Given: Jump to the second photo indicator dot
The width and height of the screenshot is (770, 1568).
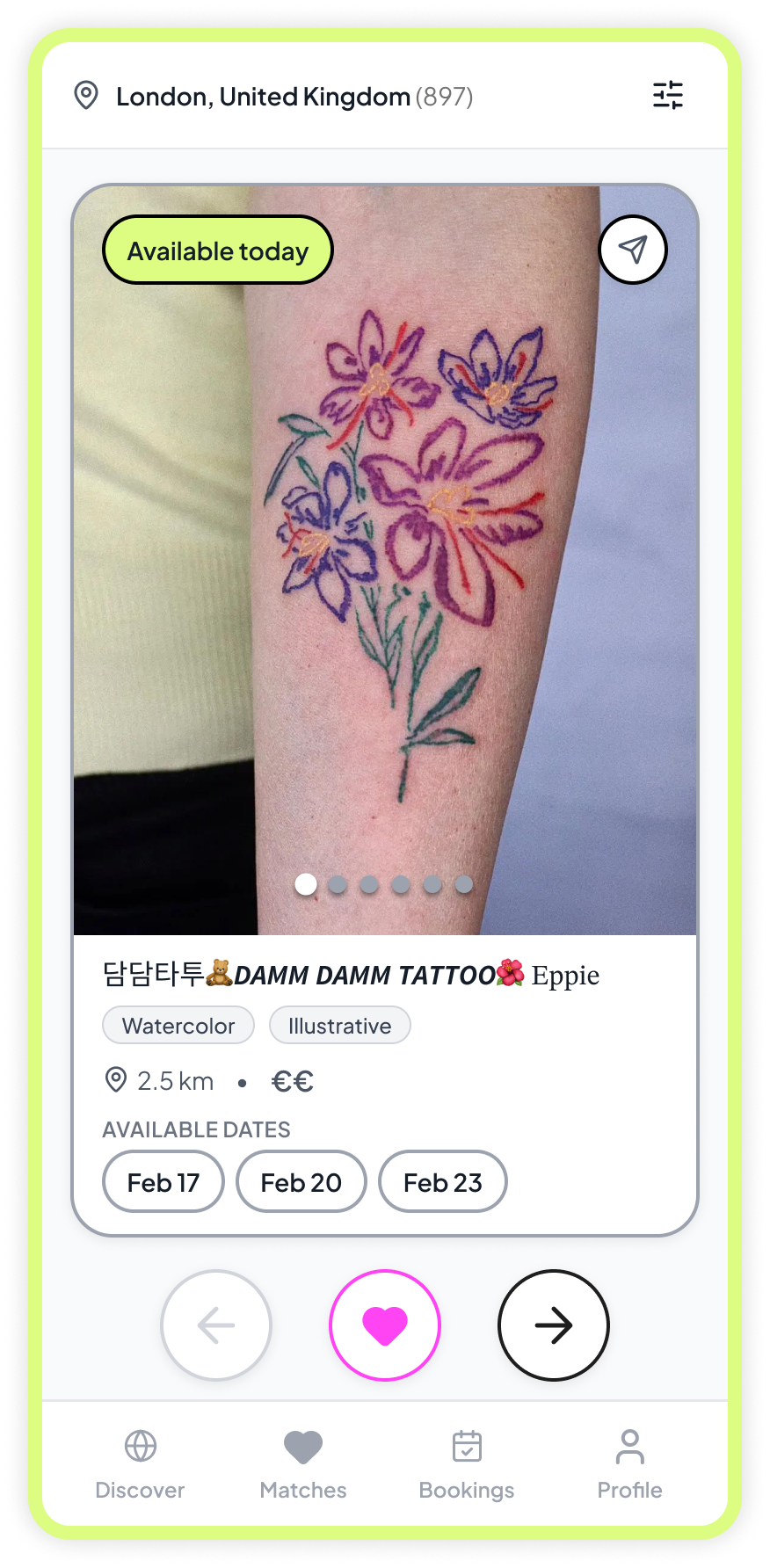Looking at the screenshot, I should point(338,884).
